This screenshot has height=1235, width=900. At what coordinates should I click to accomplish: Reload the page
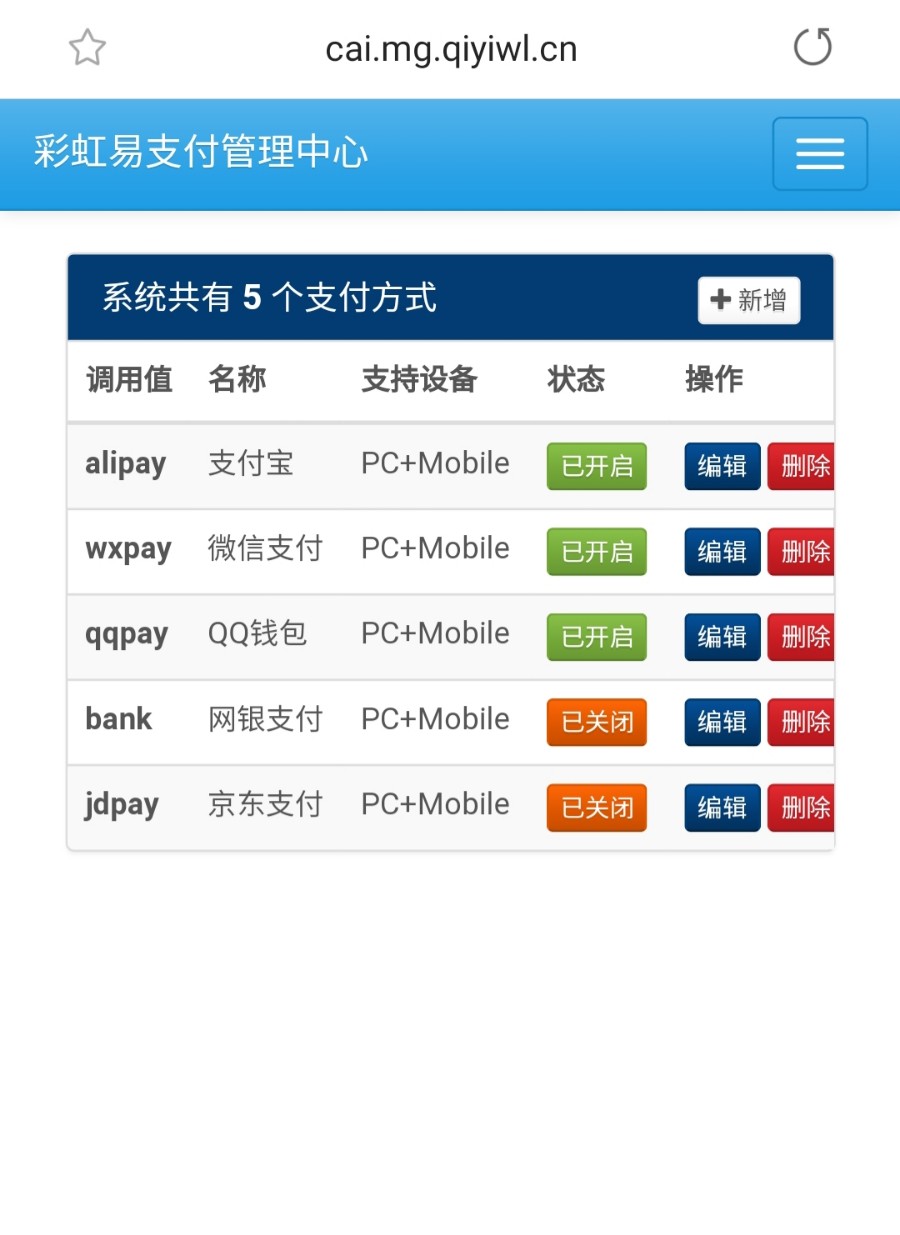(812, 47)
